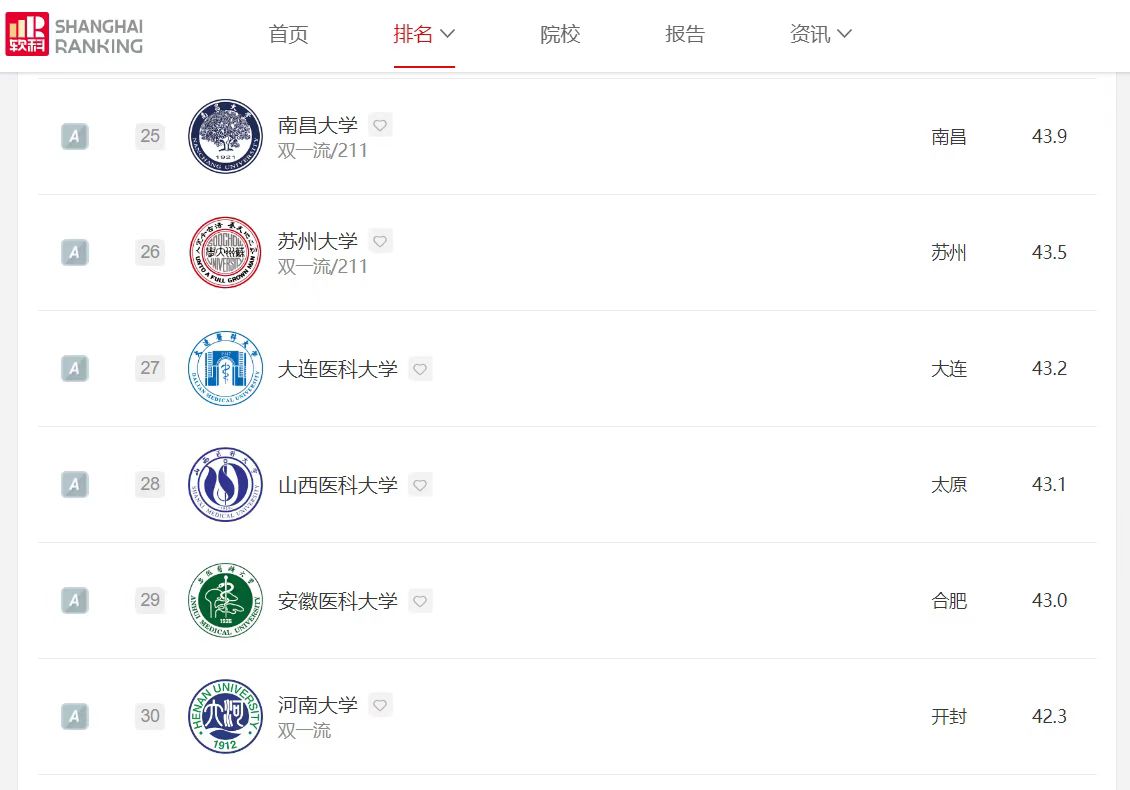Favorite 大连医科大学 with the heart icon

[420, 369]
